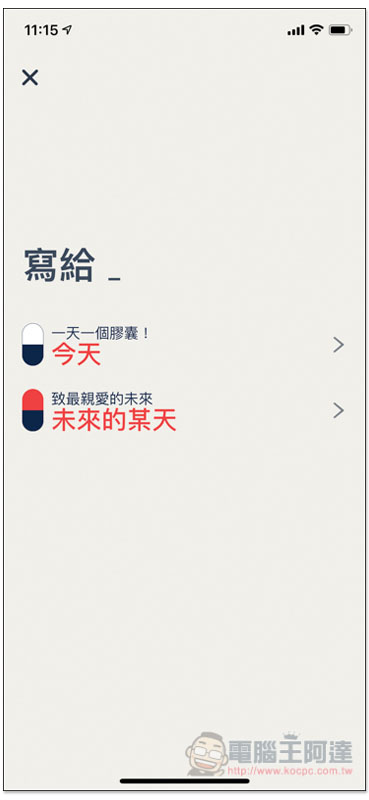369x800 pixels.
Task: Select 未來的某天 capsule option
Action: (x=184, y=411)
